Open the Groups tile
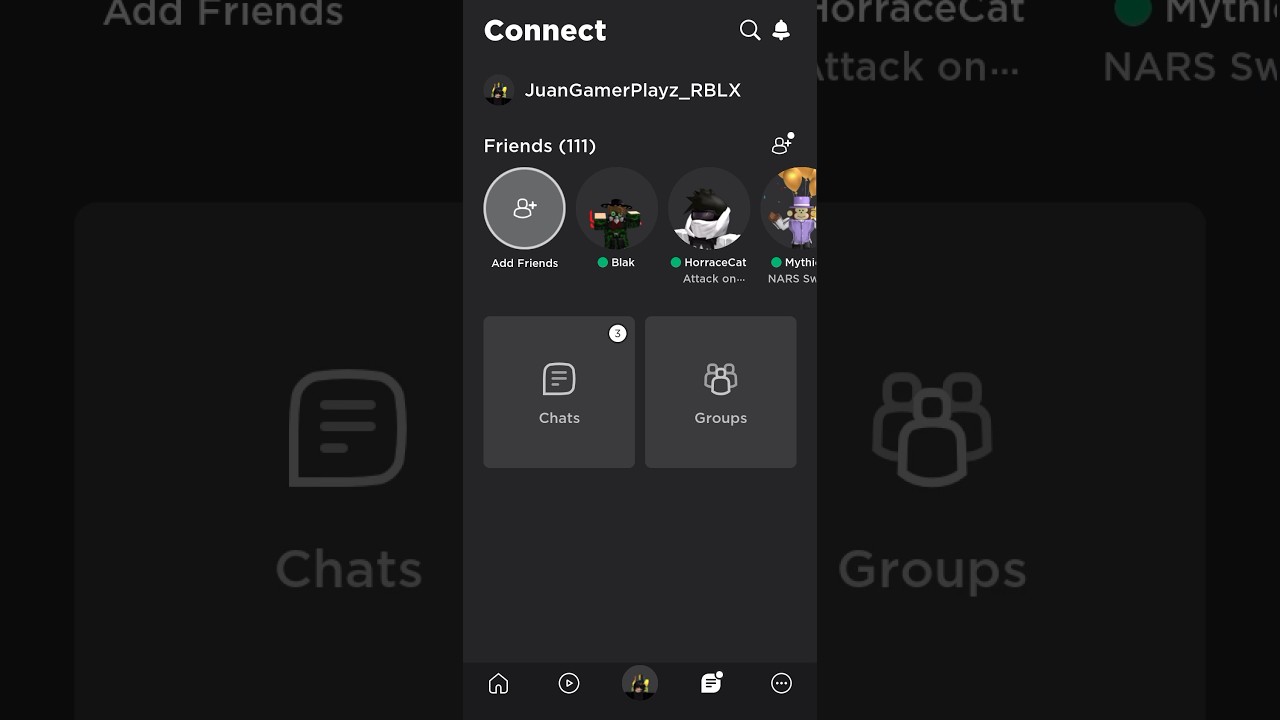This screenshot has height=720, width=1280. click(x=720, y=392)
